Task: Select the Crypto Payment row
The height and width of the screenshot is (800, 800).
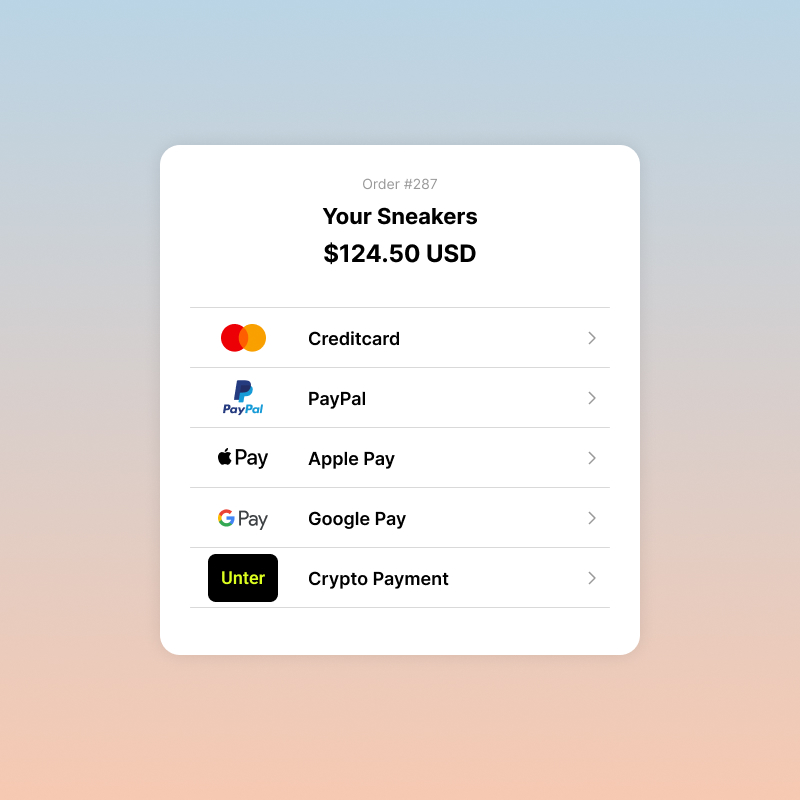Action: (x=400, y=578)
